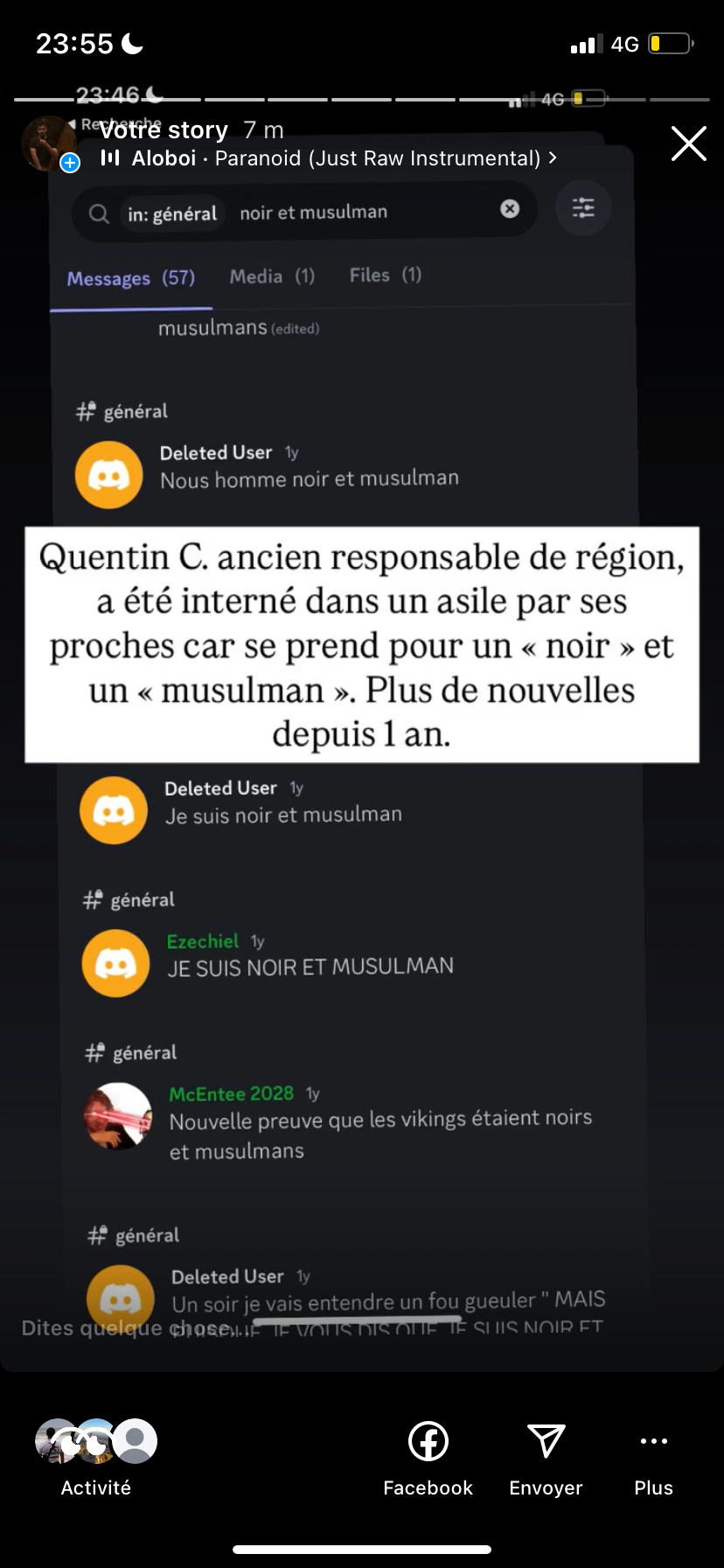This screenshot has width=724, height=1568.
Task: Close the story viewer
Action: (688, 143)
